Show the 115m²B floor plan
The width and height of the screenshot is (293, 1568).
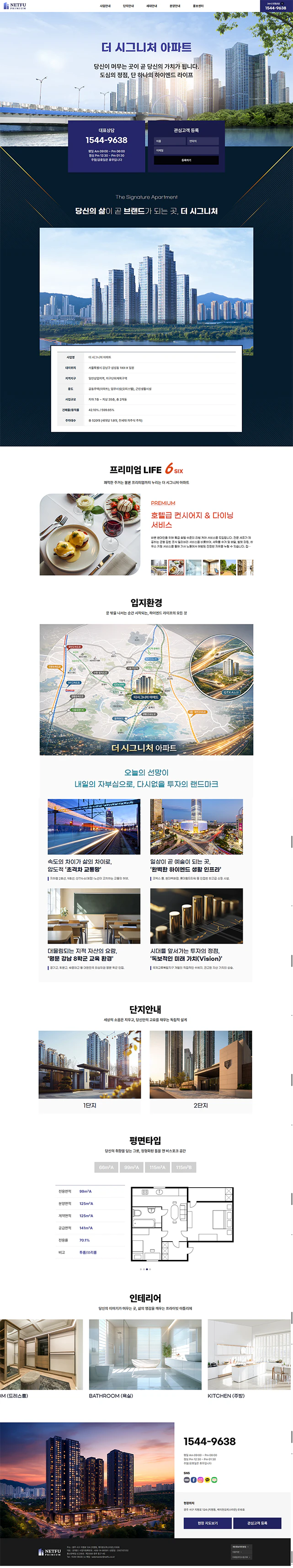(184, 1167)
